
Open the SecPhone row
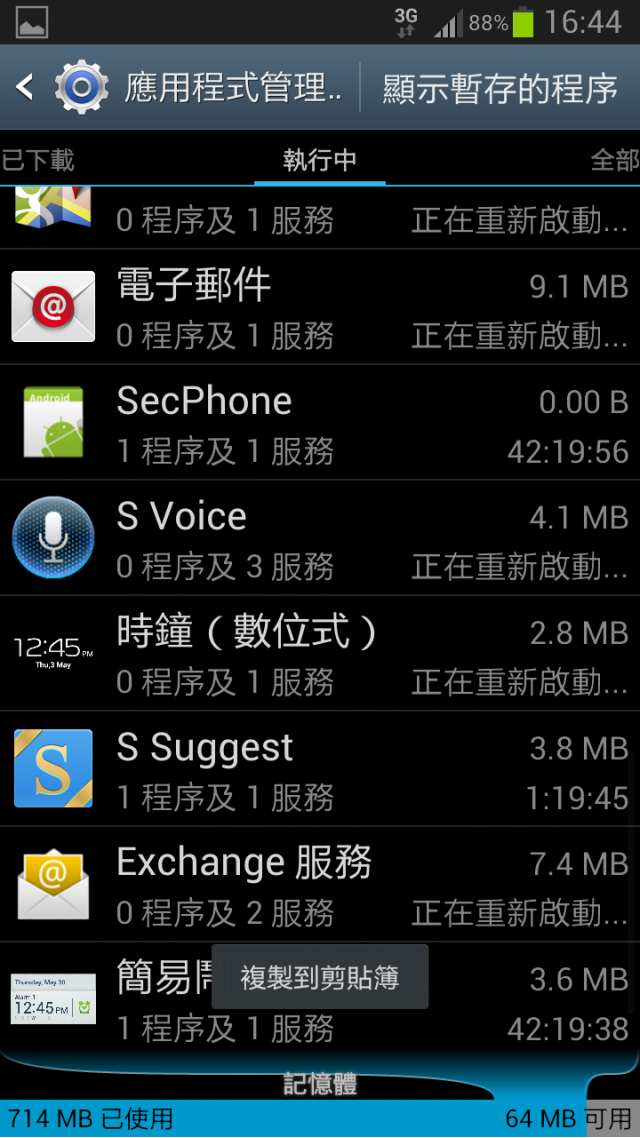(320, 422)
